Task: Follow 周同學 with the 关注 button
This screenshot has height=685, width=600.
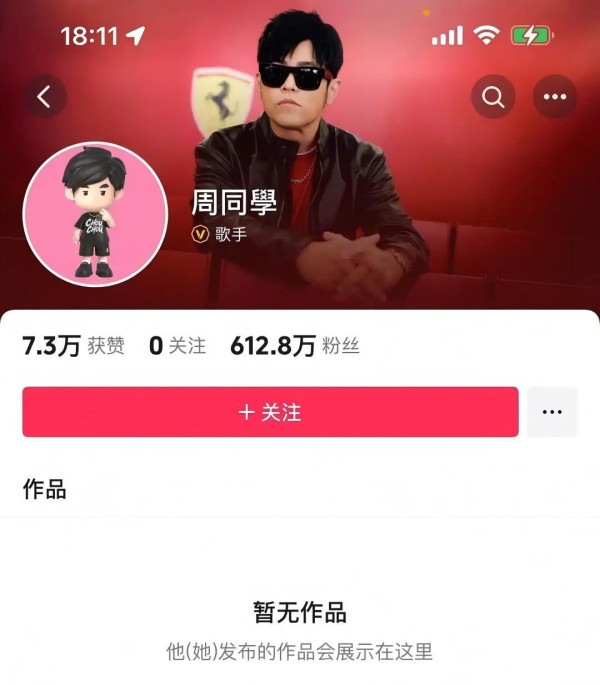Action: [x=270, y=412]
